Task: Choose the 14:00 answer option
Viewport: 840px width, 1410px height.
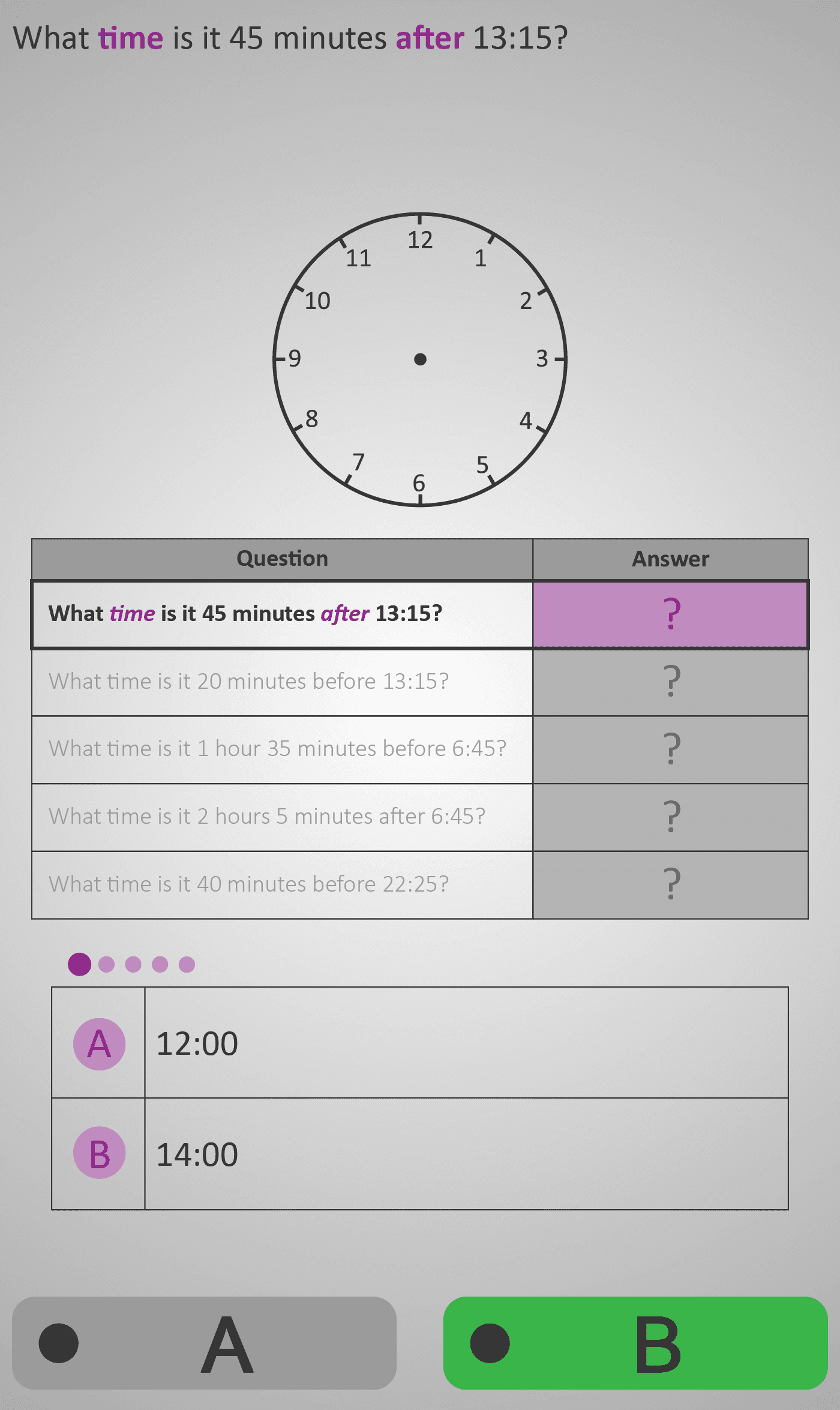Action: [420, 1153]
